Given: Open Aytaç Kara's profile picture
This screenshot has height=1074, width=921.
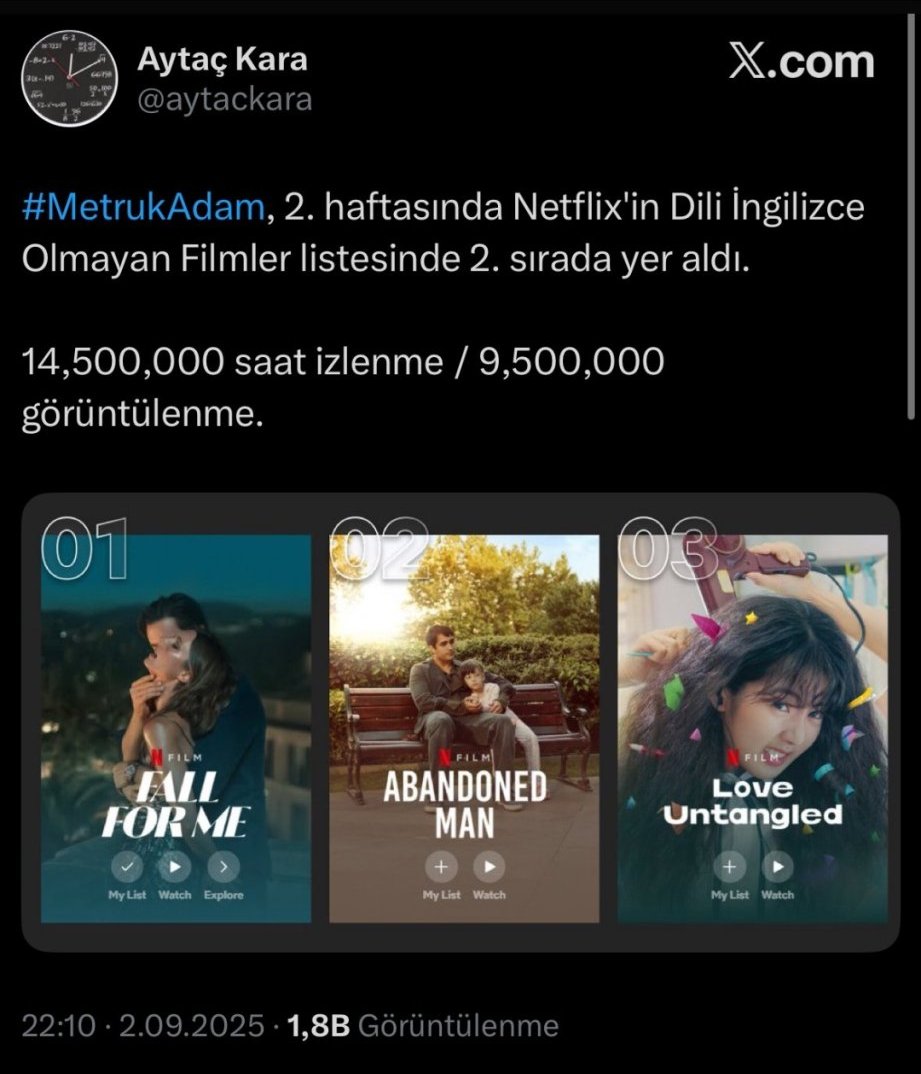Looking at the screenshot, I should coord(69,78).
